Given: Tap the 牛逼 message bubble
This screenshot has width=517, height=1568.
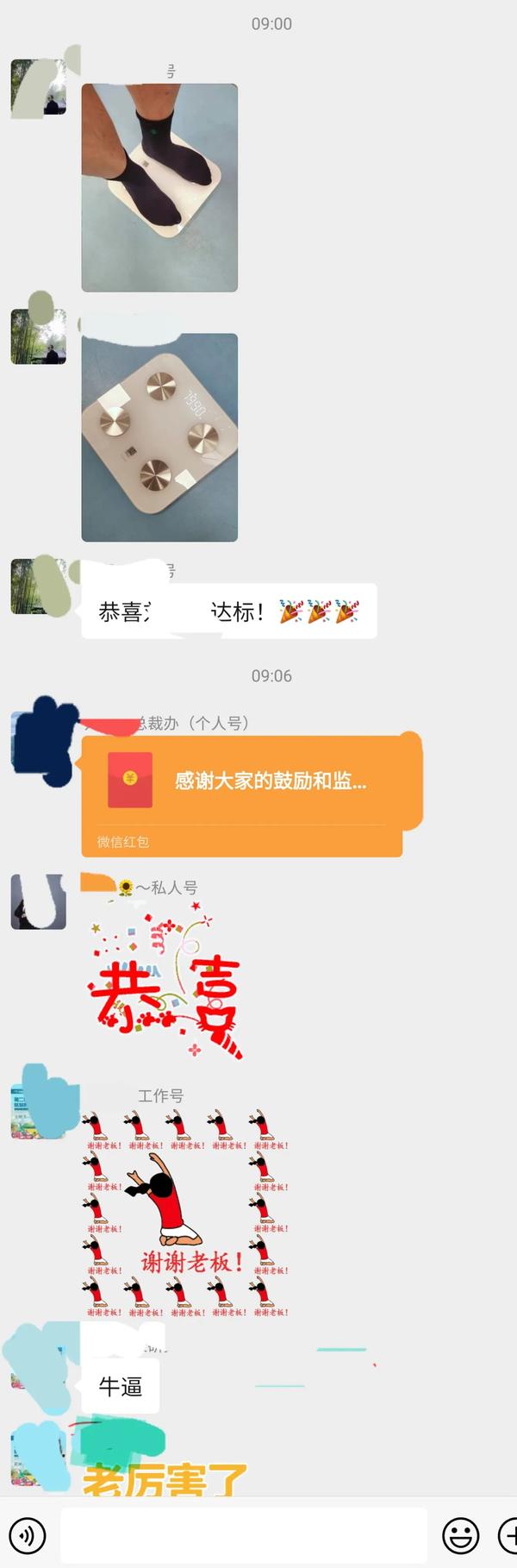Looking at the screenshot, I should pos(120,1387).
